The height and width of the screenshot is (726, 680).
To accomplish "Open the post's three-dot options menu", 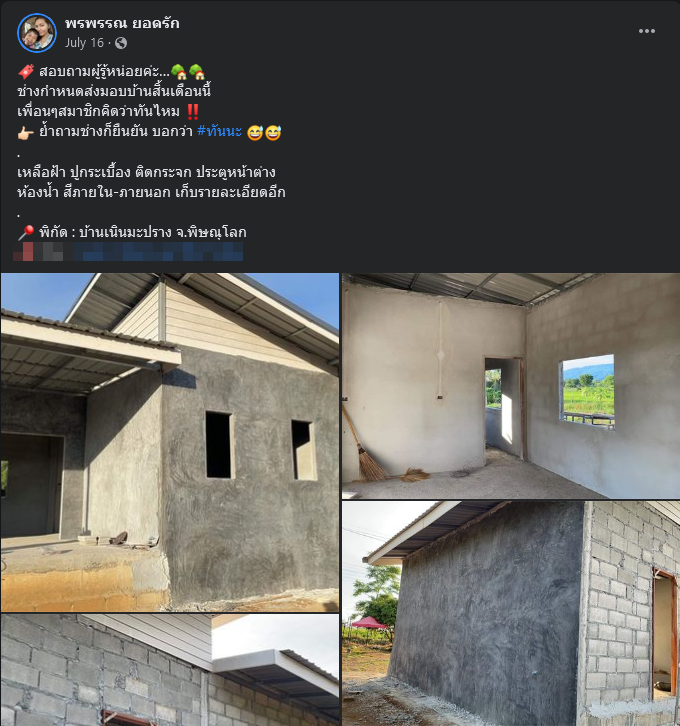I will 647,31.
